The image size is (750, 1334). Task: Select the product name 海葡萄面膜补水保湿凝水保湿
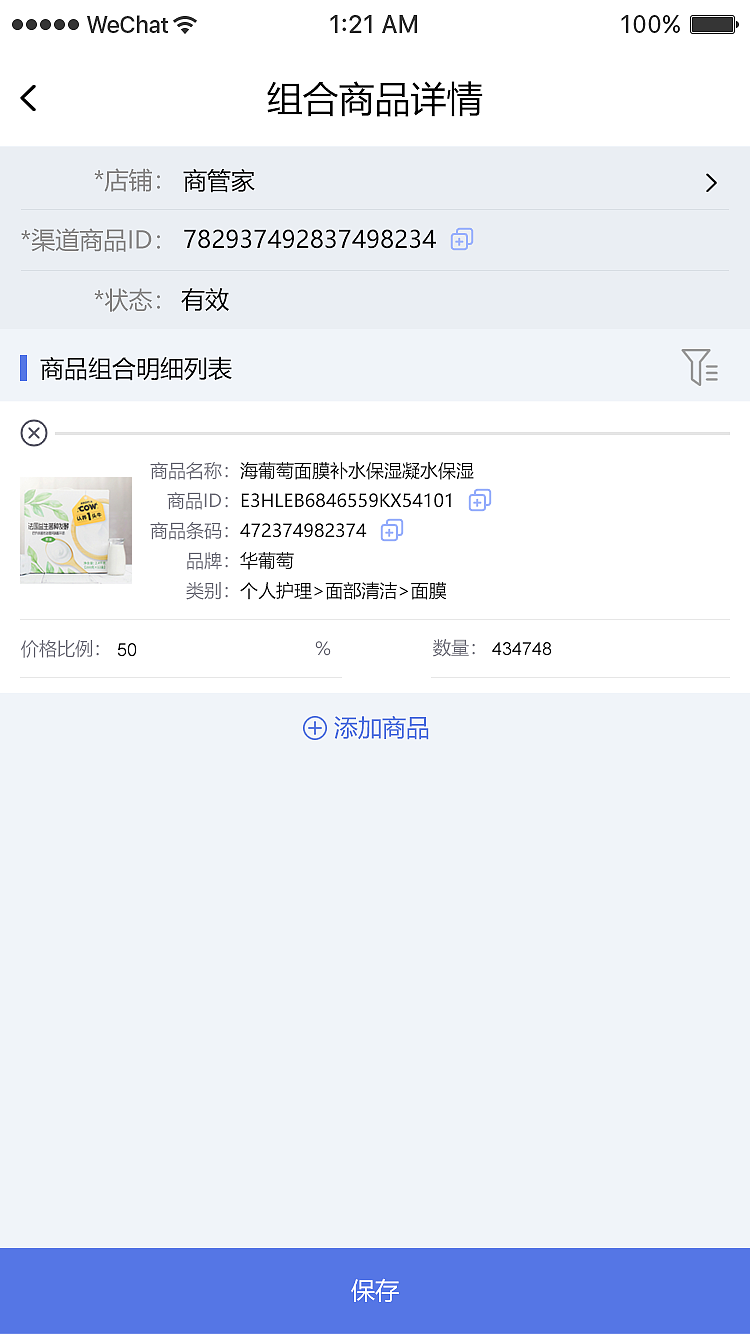point(345,470)
